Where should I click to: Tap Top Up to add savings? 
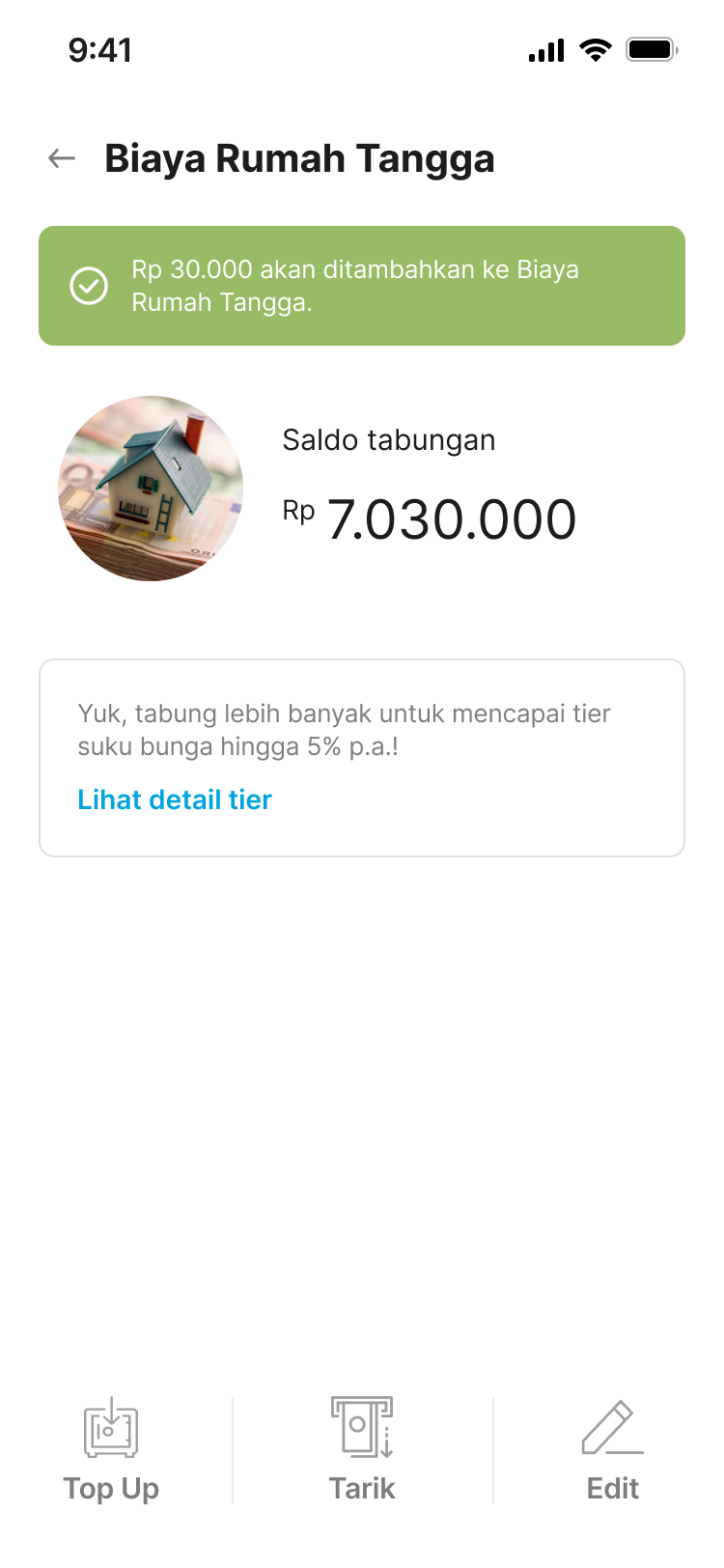(111, 1449)
